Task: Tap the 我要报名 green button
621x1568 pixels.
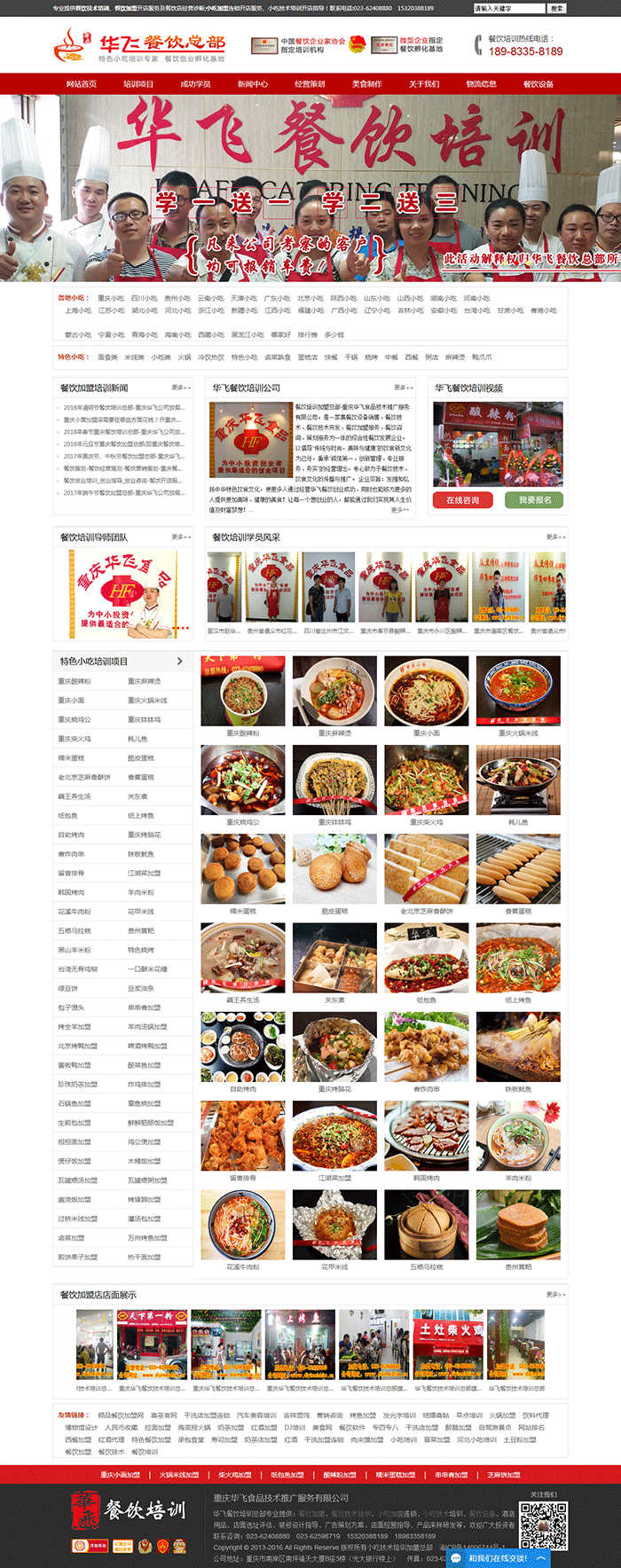Action: point(535,500)
